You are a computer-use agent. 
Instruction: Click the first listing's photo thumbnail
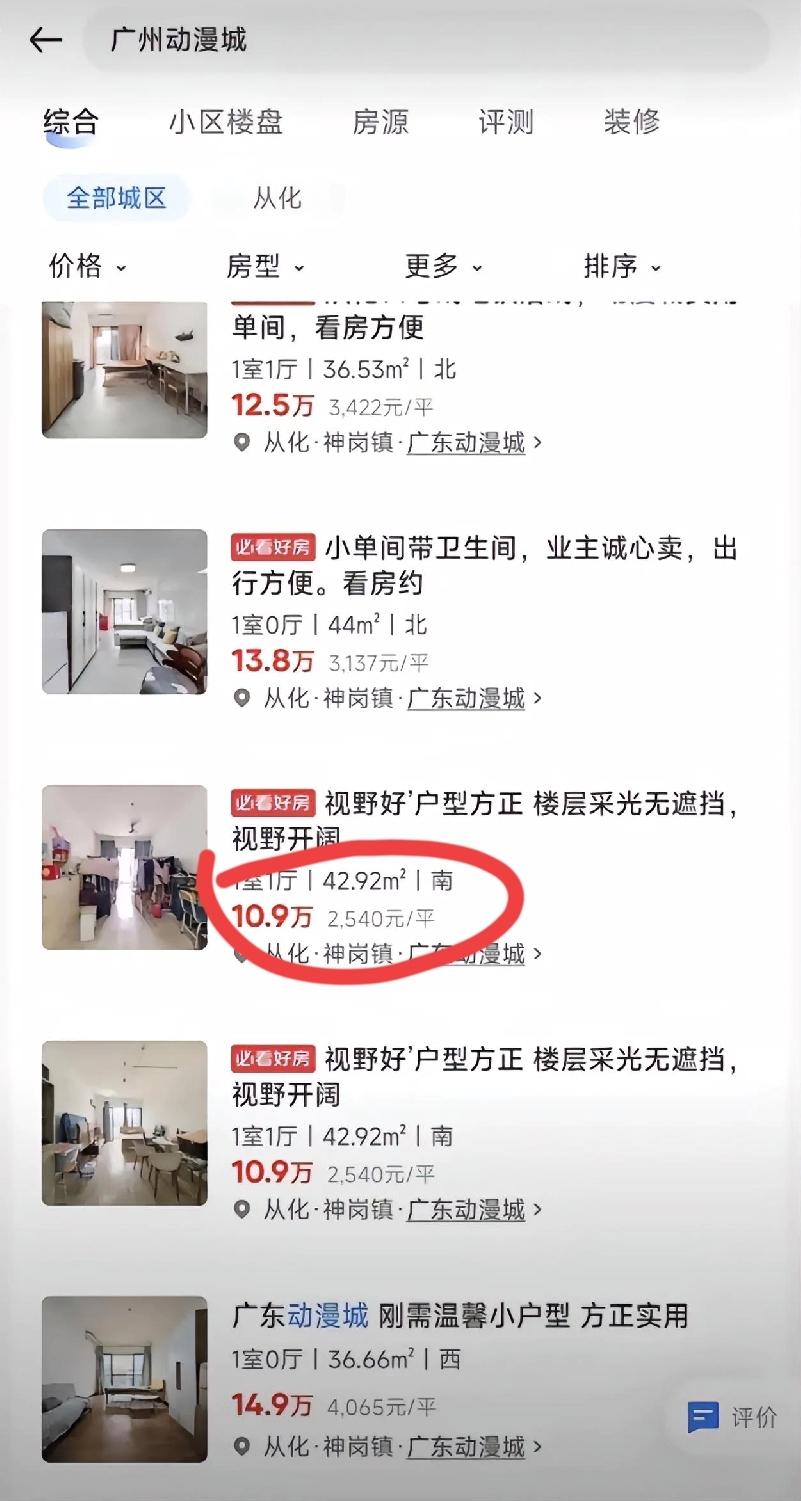[x=124, y=369]
